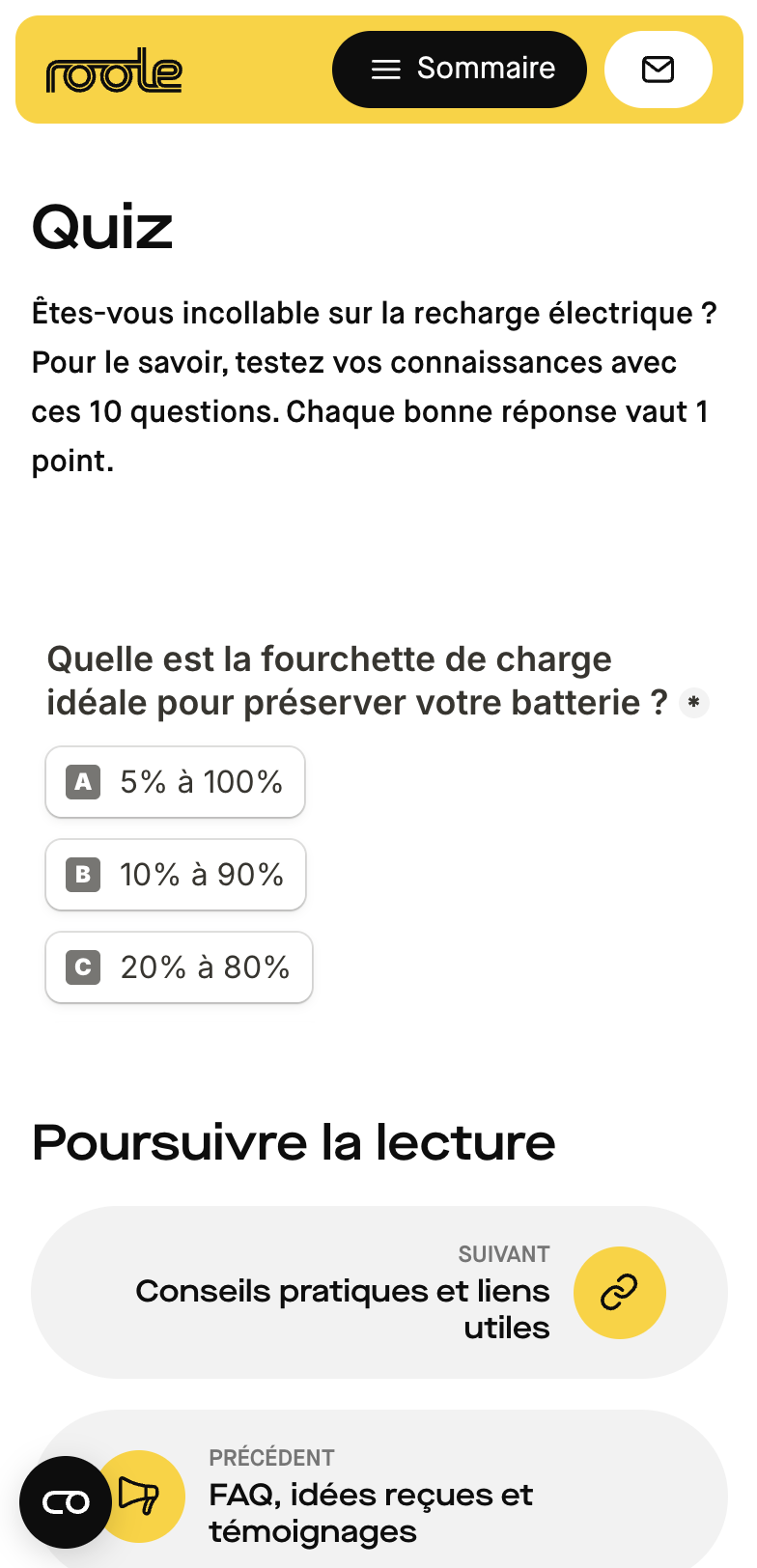
Task: Tap the envelope mail icon
Action: pyautogui.click(x=658, y=70)
